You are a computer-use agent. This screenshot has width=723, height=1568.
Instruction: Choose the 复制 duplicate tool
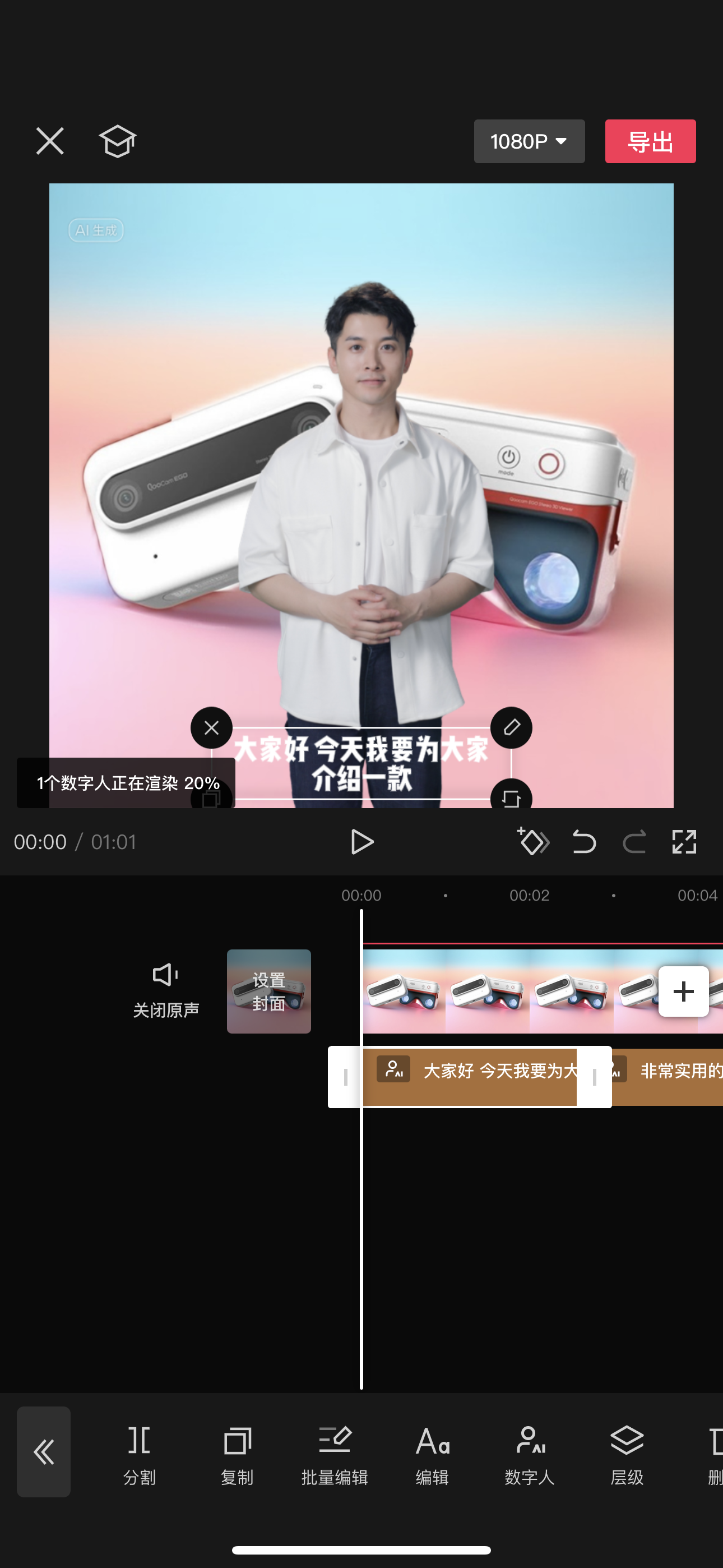(237, 1455)
